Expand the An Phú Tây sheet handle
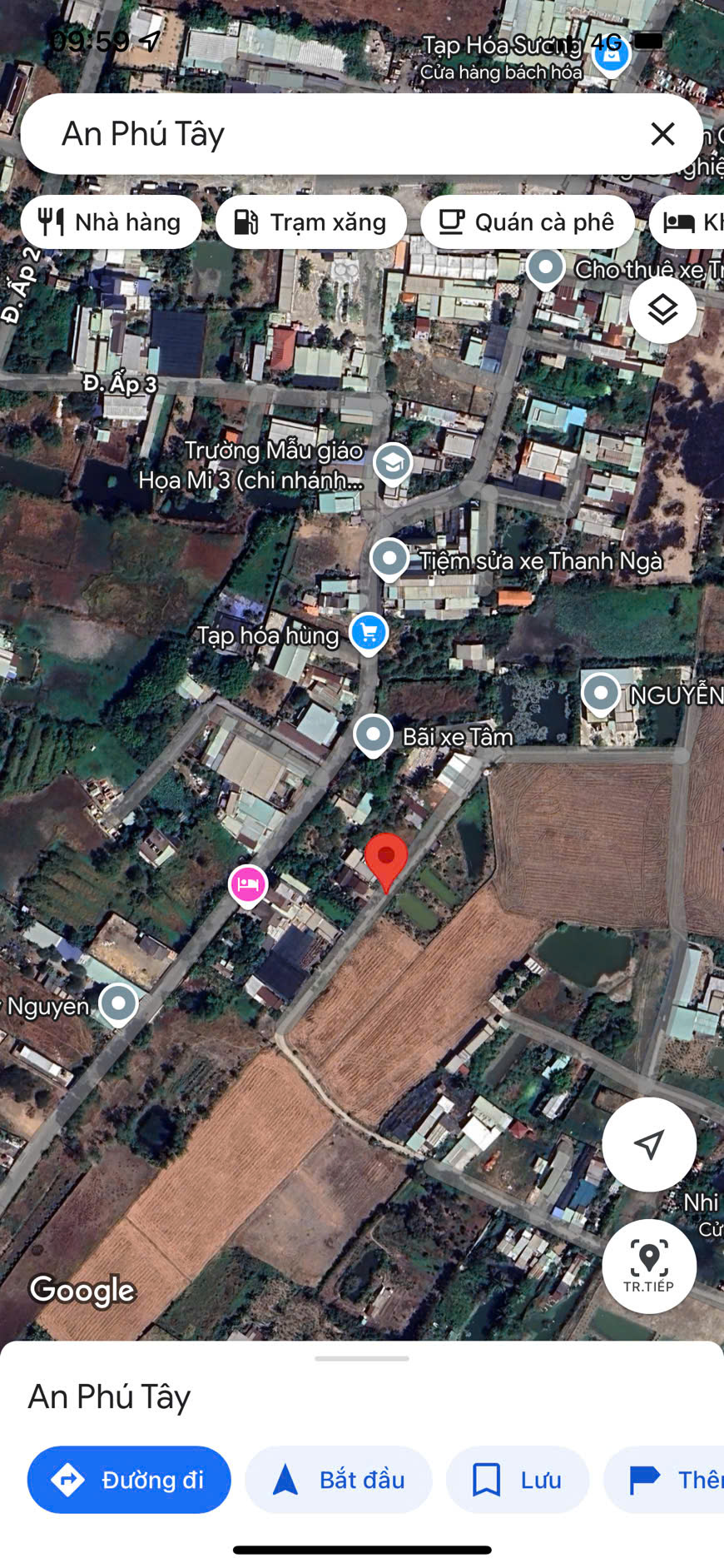 click(362, 1358)
